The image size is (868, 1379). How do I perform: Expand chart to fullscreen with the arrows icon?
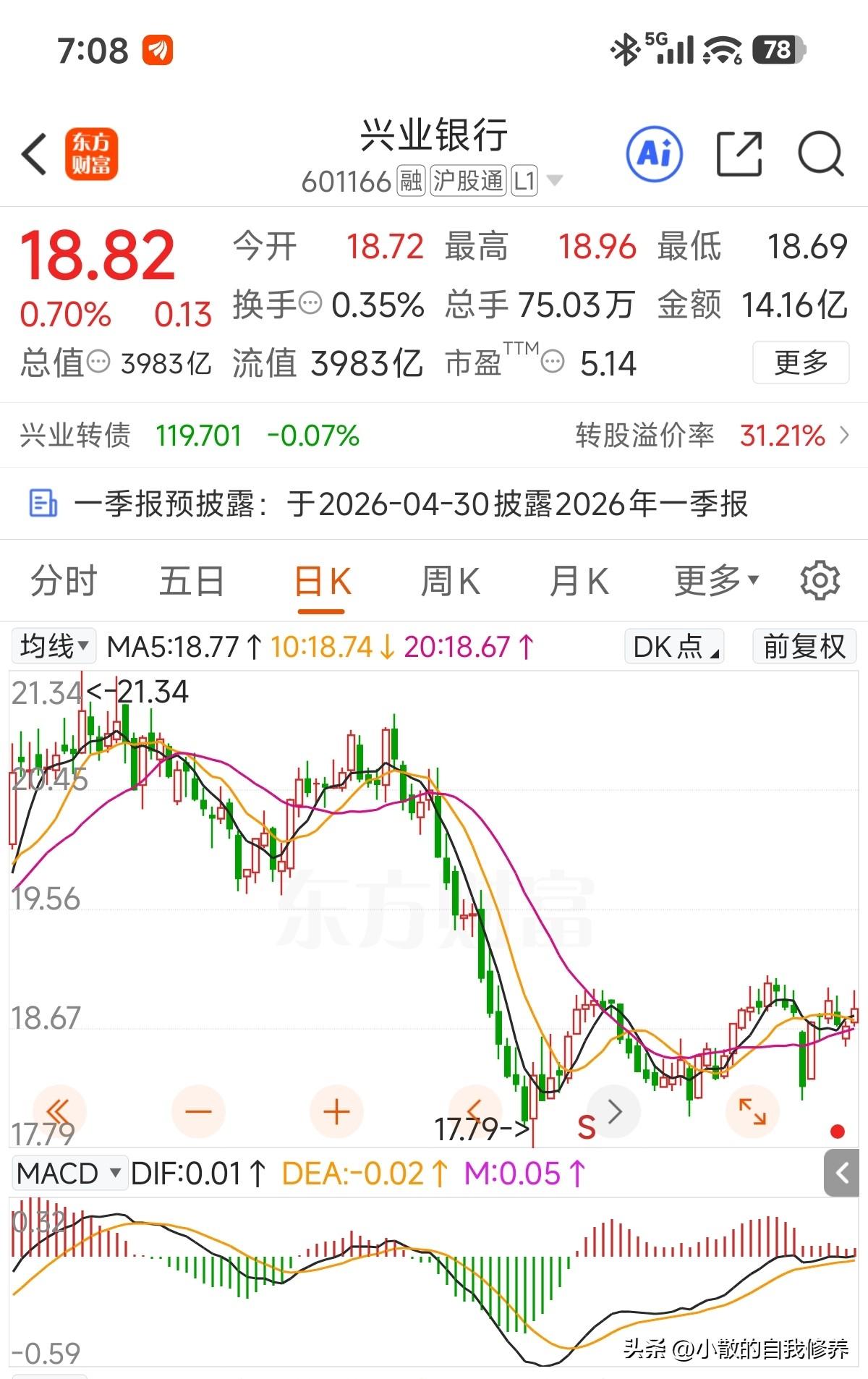pyautogui.click(x=752, y=1111)
